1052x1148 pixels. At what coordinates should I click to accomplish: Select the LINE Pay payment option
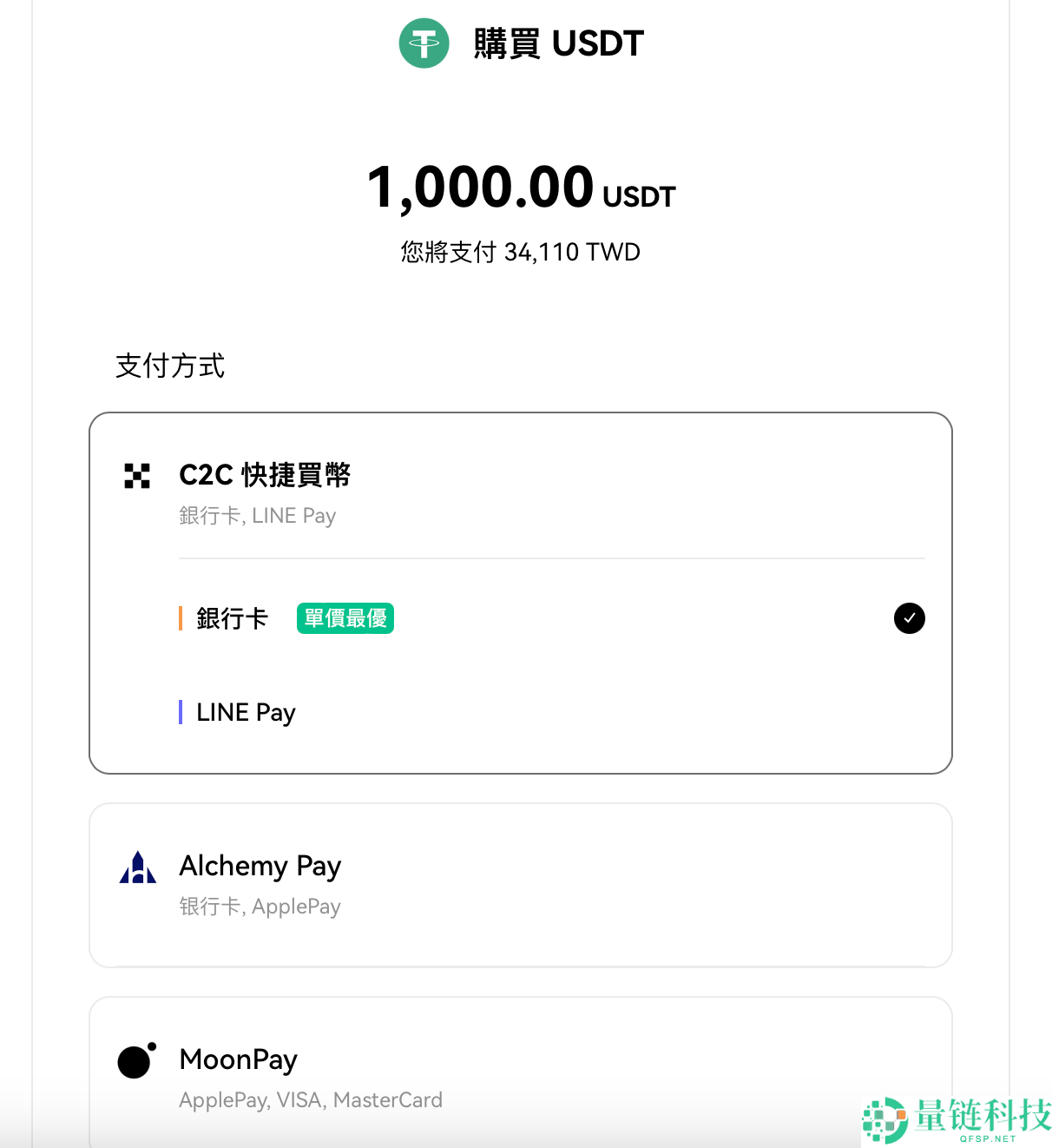pos(246,711)
